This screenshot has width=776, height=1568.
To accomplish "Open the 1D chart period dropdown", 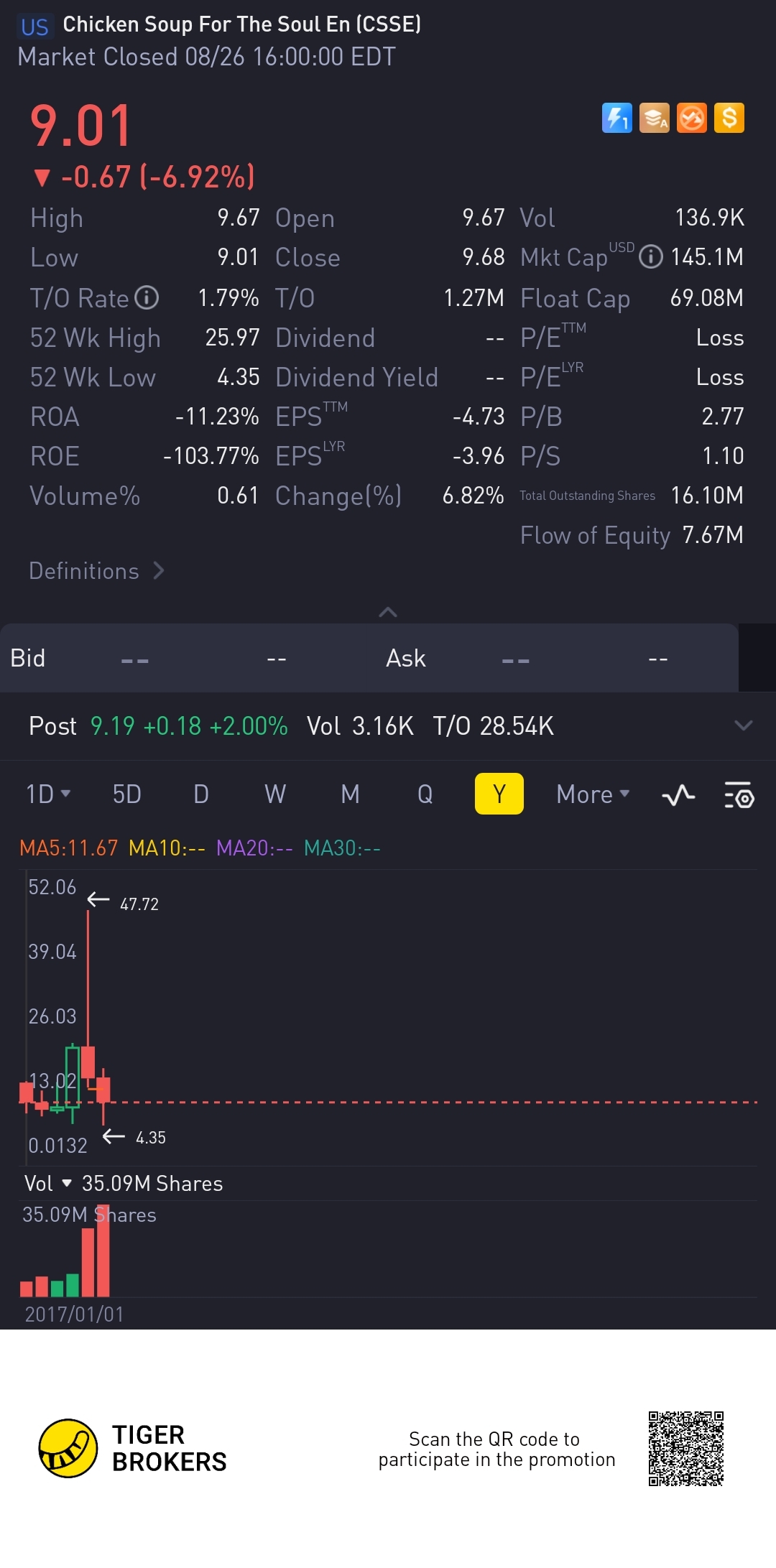I will (x=48, y=794).
